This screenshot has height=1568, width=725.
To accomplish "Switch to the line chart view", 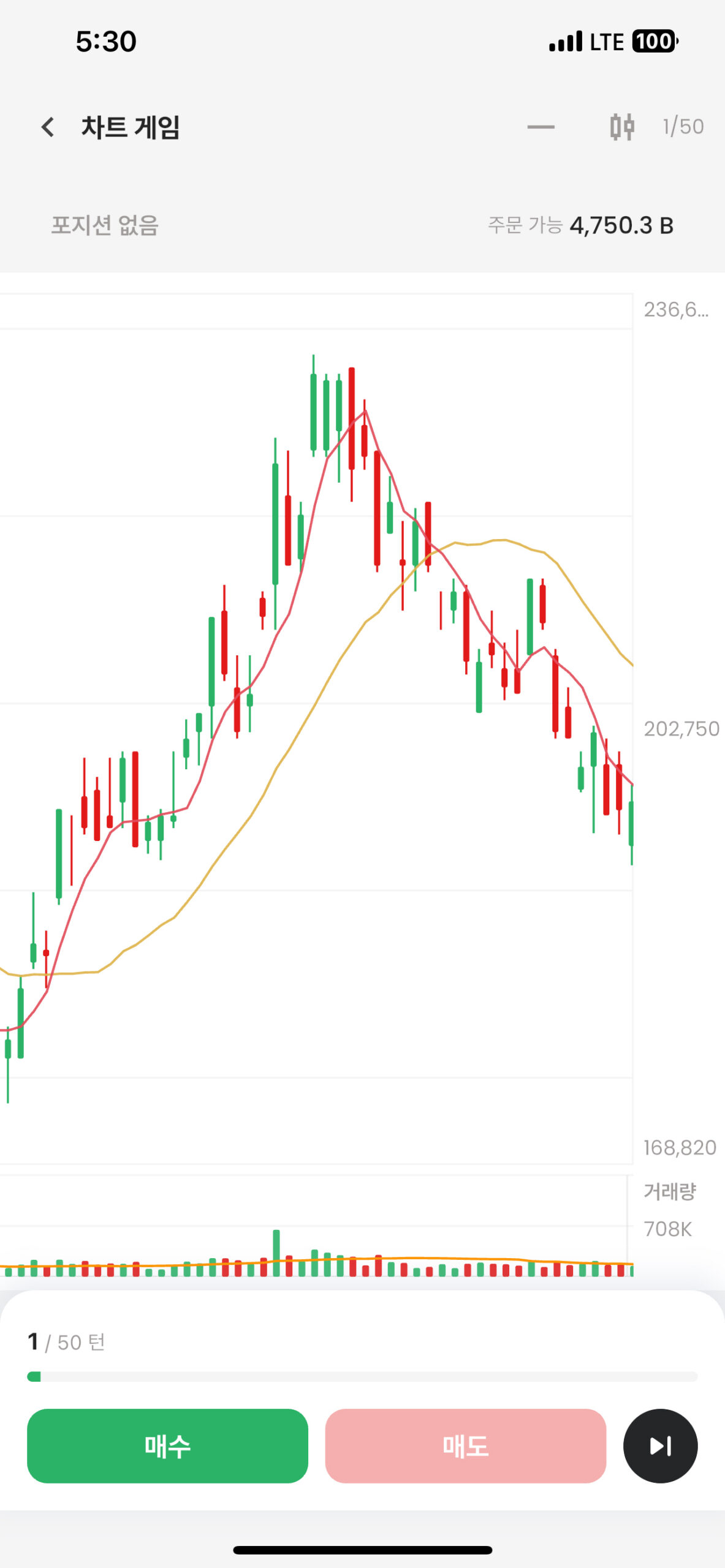I will click(541, 127).
